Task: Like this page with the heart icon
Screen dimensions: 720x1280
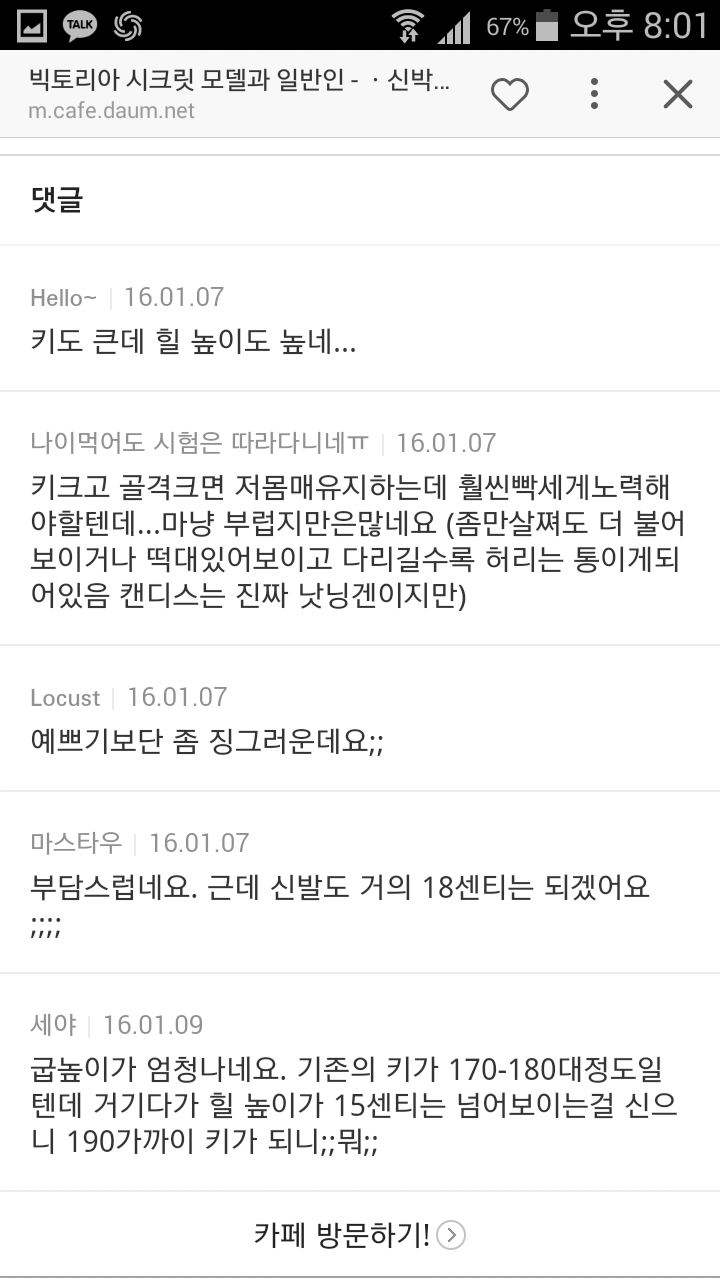Action: (x=510, y=95)
